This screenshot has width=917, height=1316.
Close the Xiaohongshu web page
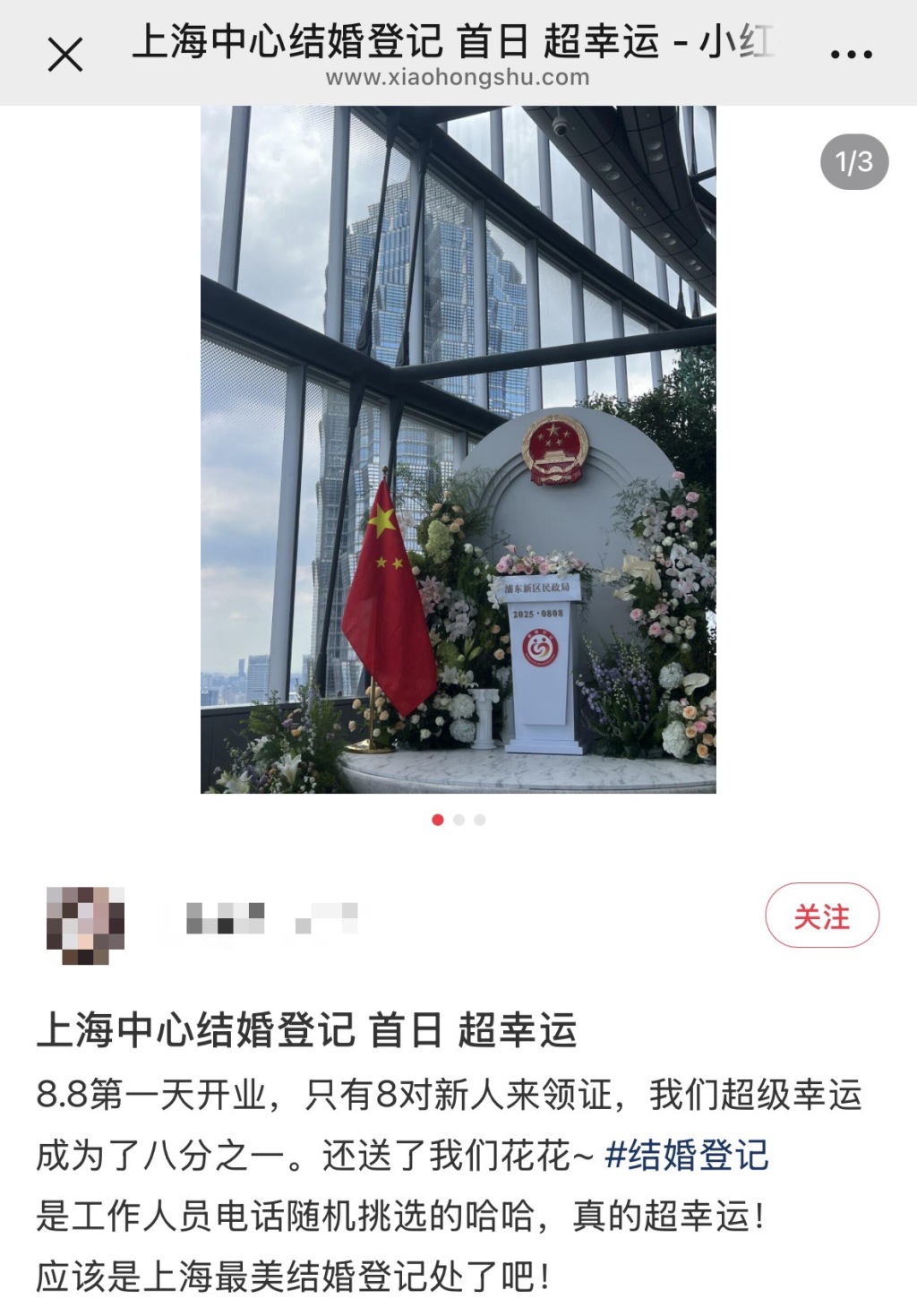[65, 55]
